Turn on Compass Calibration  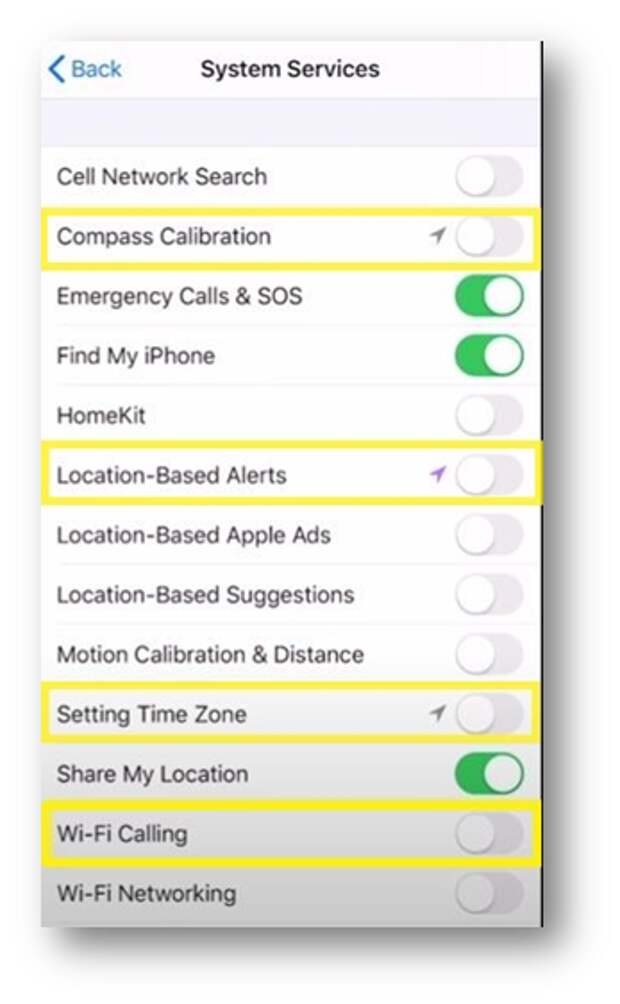[489, 236]
